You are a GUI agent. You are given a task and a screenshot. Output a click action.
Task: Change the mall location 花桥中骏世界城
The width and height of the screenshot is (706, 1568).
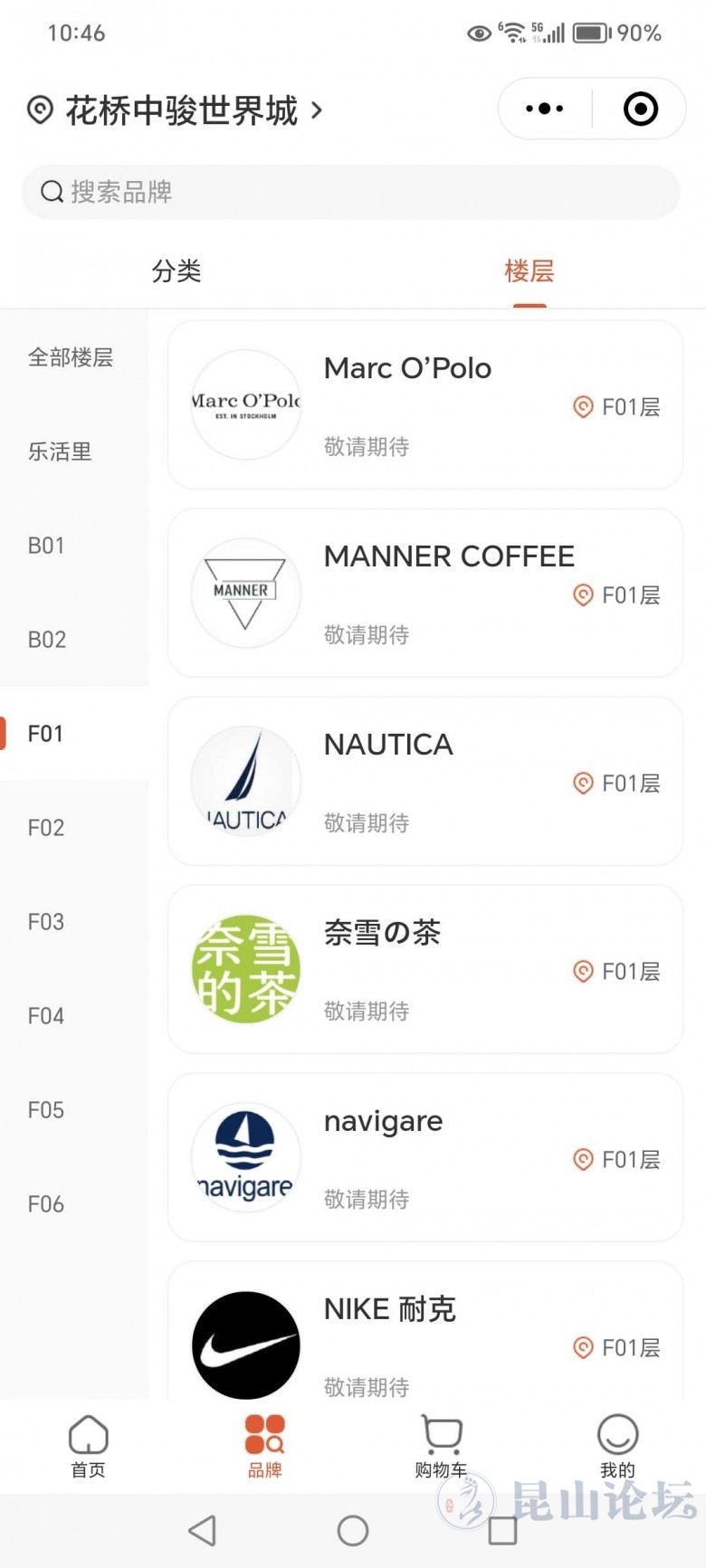coord(181,111)
